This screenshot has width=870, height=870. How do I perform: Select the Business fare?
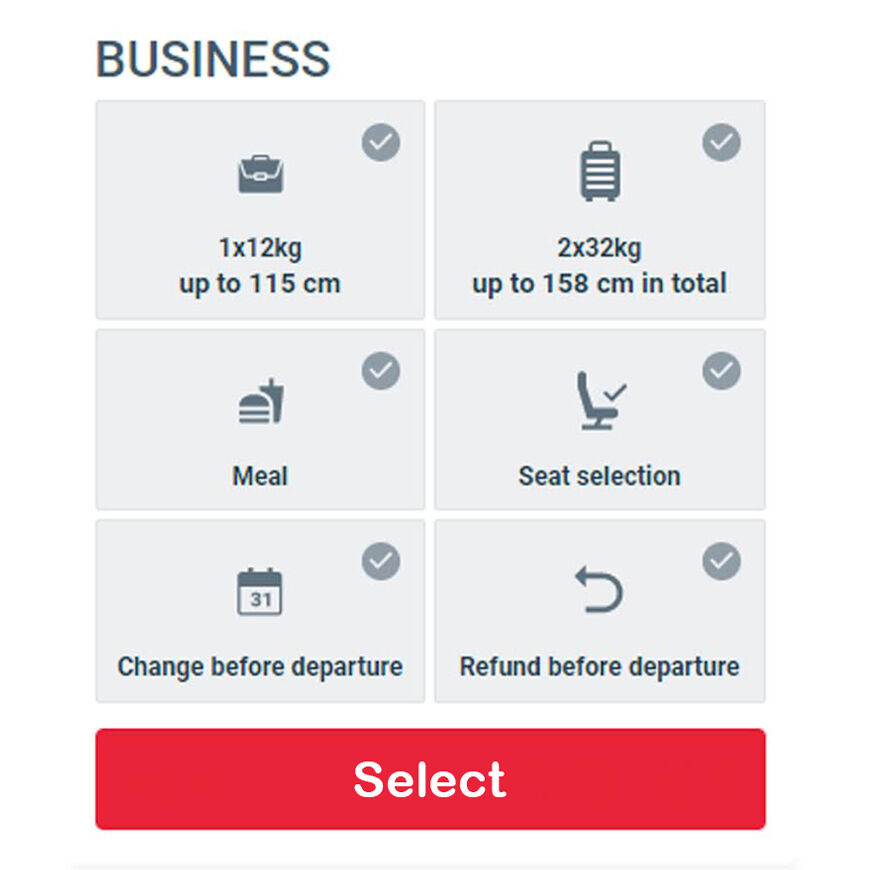pos(430,779)
